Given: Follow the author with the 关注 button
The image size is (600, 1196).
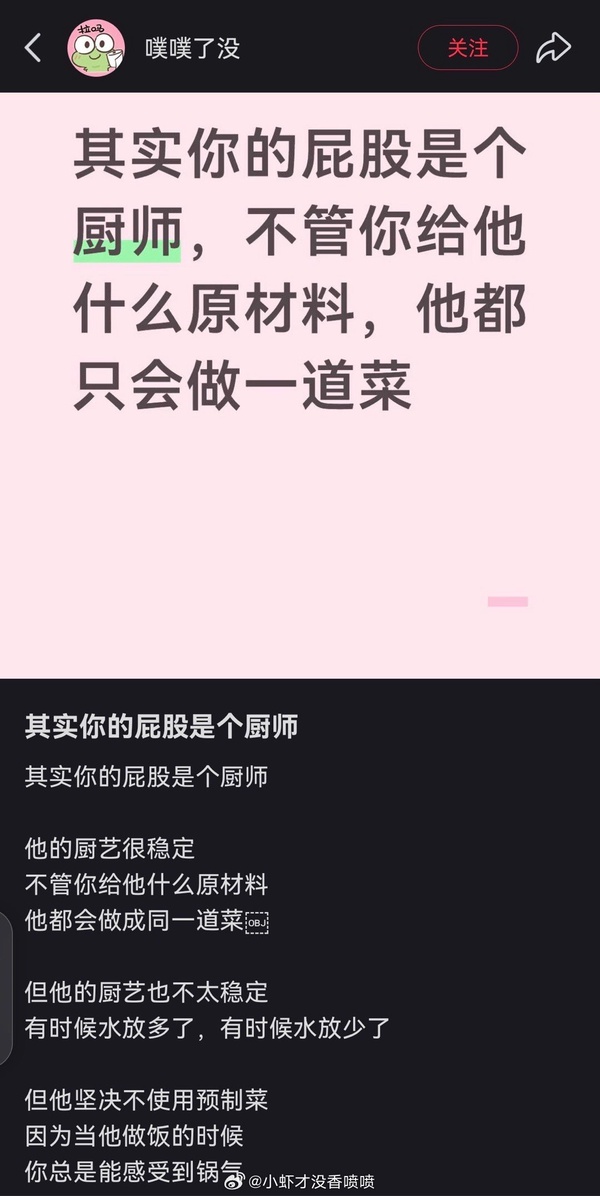Looking at the screenshot, I should point(467,47).
